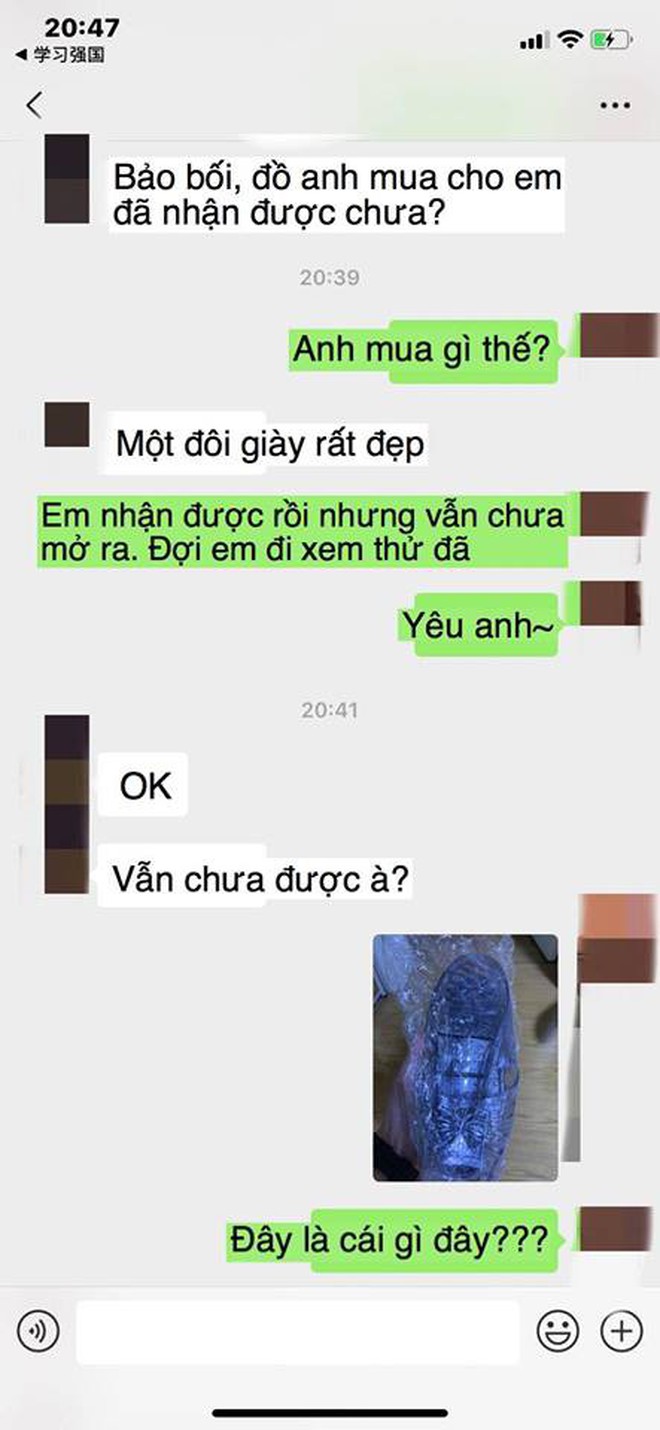Go back to the chat list
Image resolution: width=660 pixels, height=1430 pixels.
click(x=36, y=104)
